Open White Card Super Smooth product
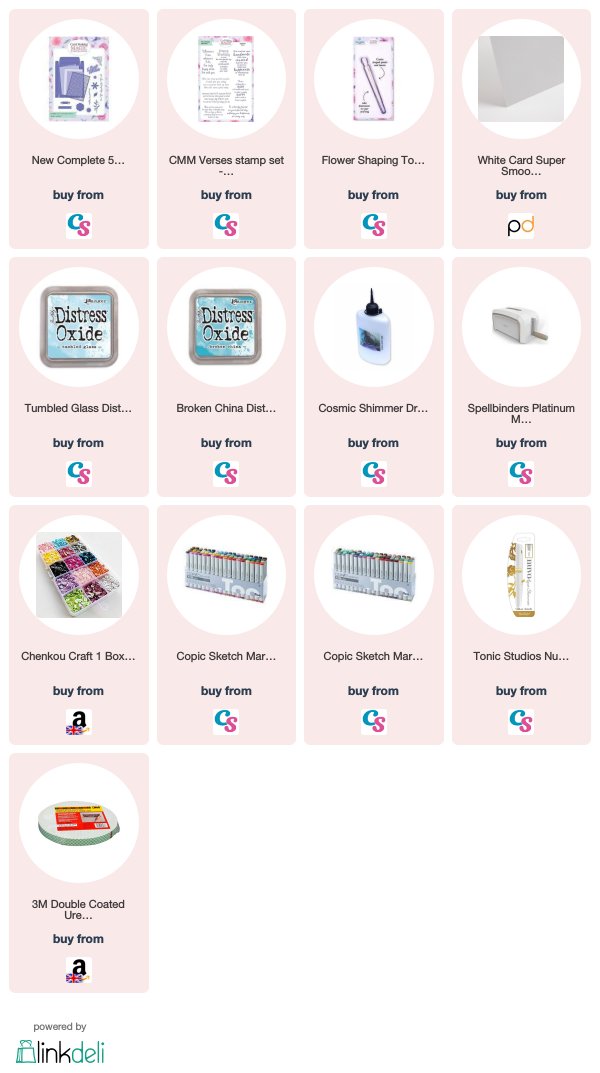This screenshot has width=600, height=1073. (x=521, y=129)
